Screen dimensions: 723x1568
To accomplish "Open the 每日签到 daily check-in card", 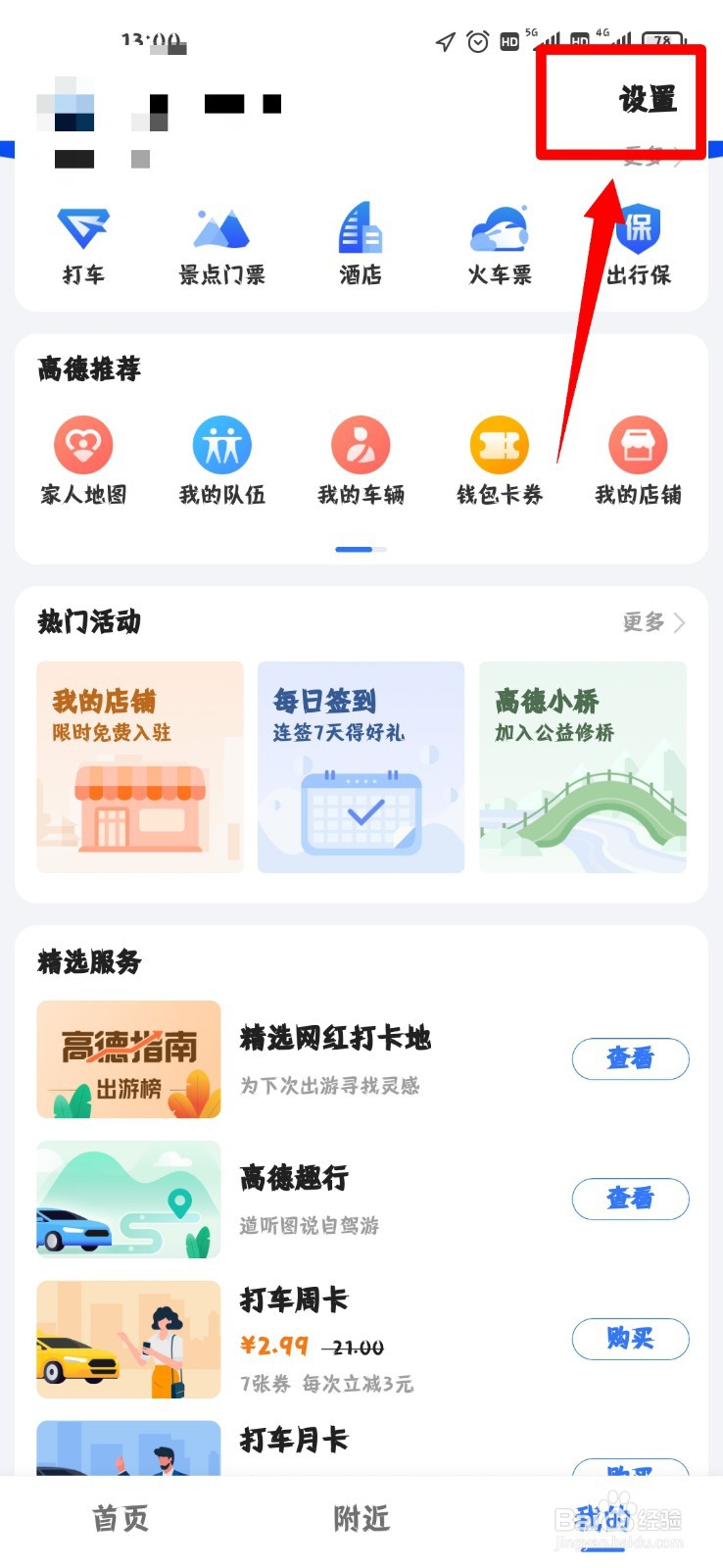I will [x=361, y=767].
